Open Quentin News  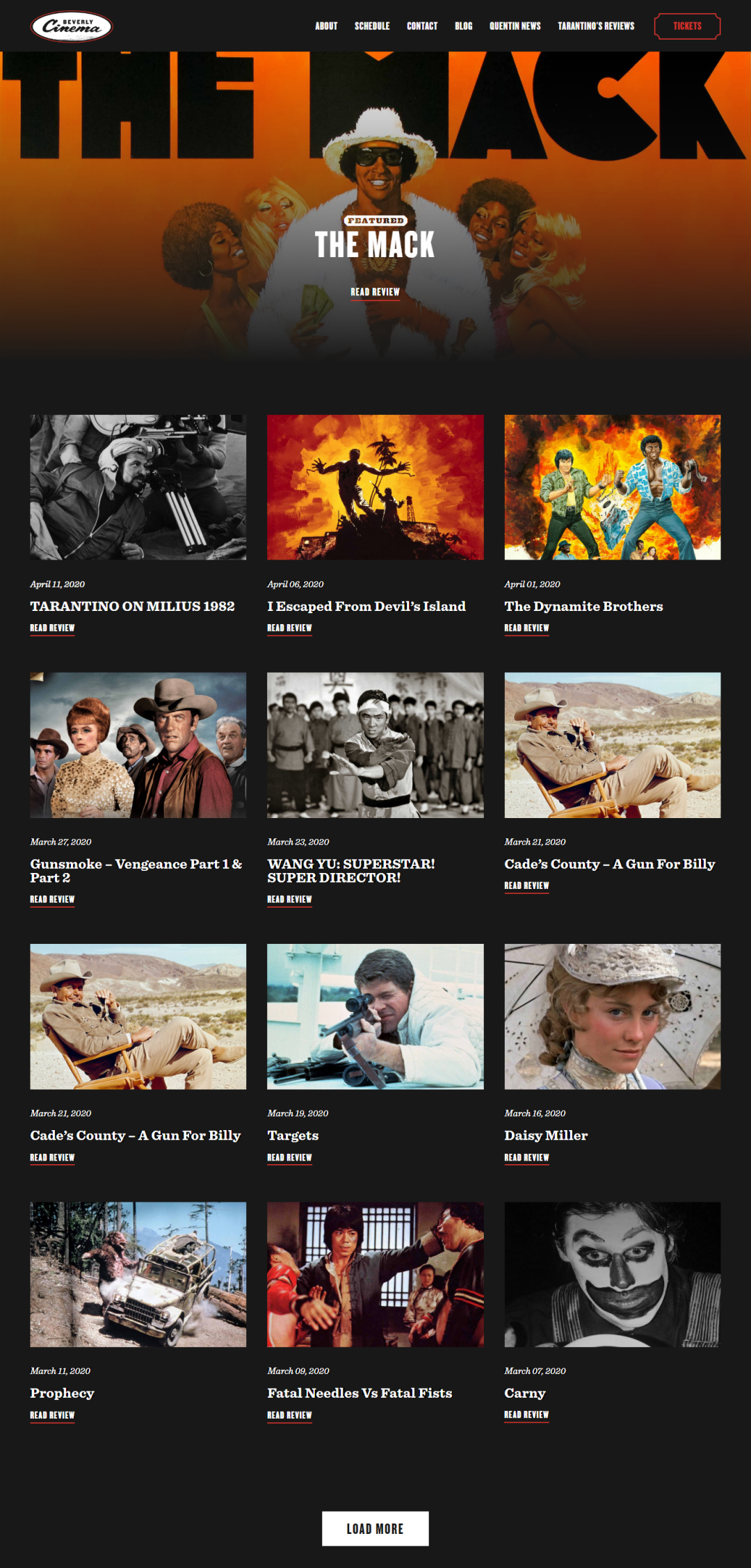click(515, 26)
